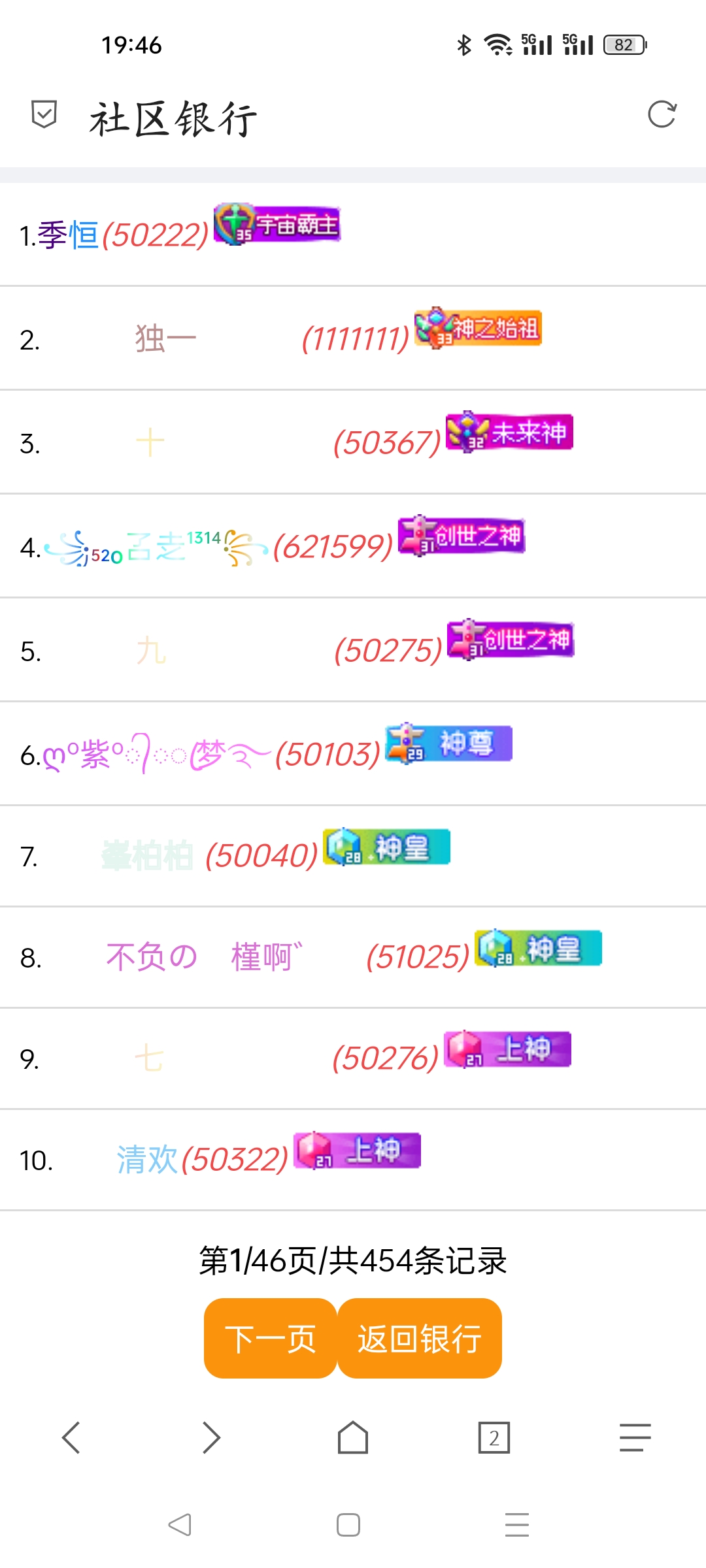Reload the page with the refresh icon
The height and width of the screenshot is (1568, 706).
click(662, 115)
